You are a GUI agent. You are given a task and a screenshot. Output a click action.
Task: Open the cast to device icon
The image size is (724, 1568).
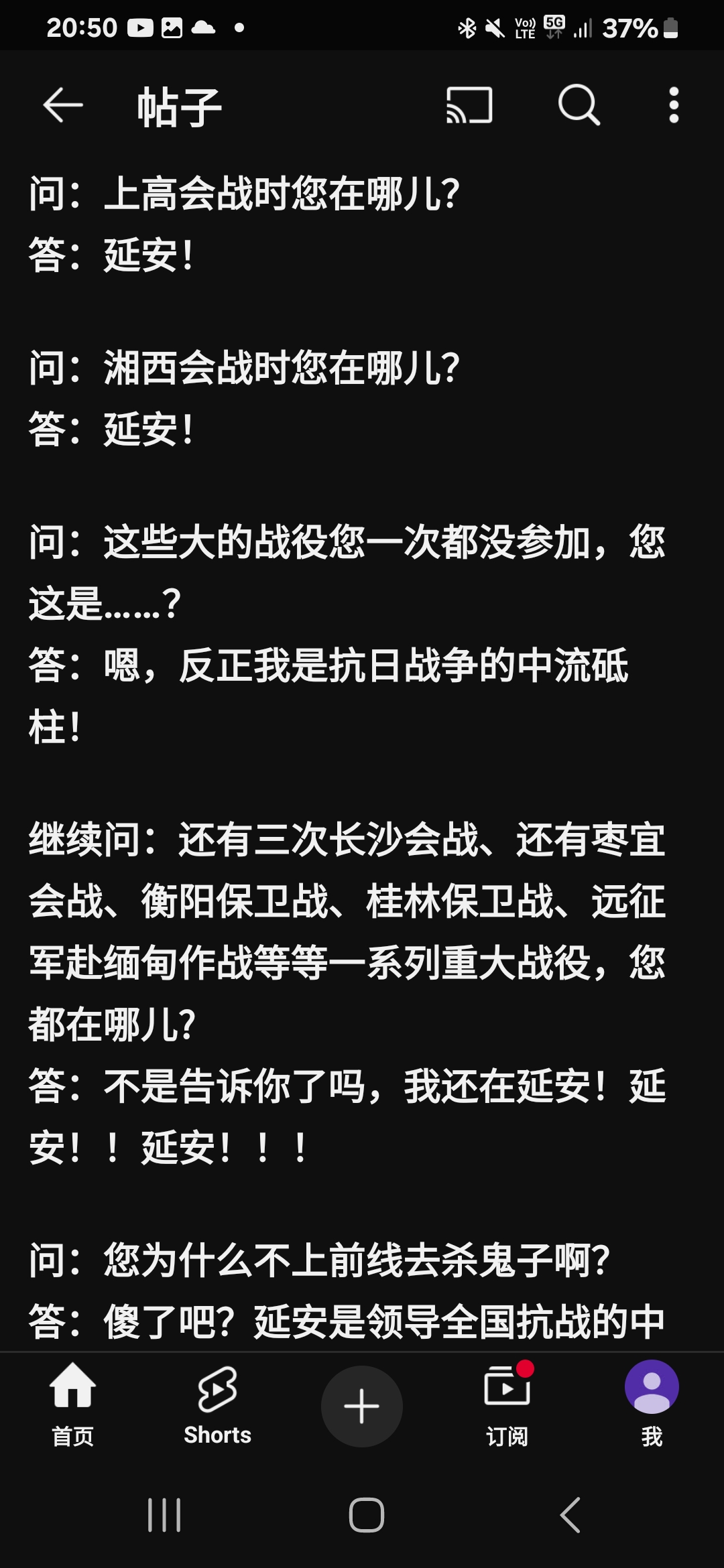tap(469, 105)
